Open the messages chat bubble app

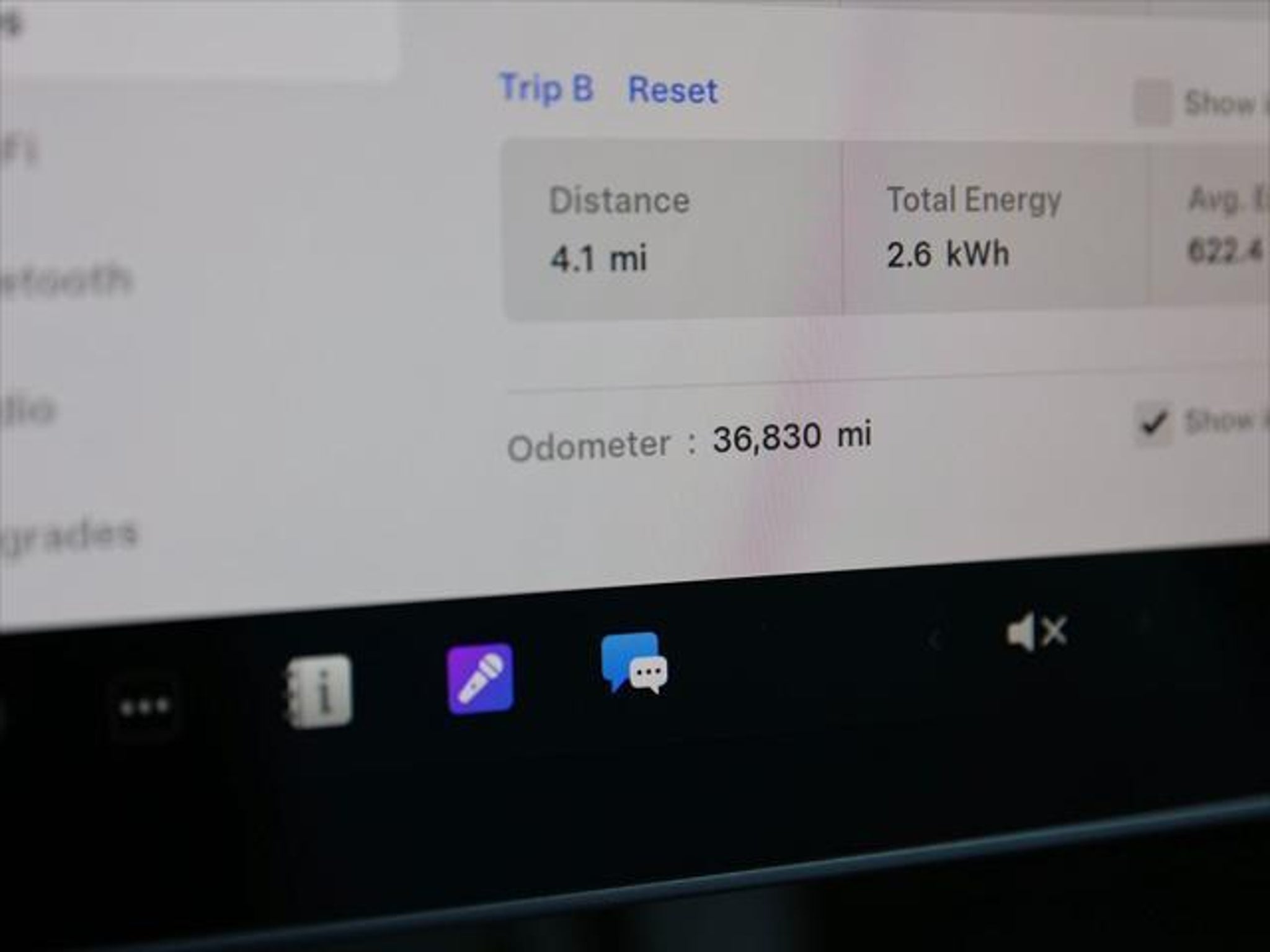click(634, 663)
